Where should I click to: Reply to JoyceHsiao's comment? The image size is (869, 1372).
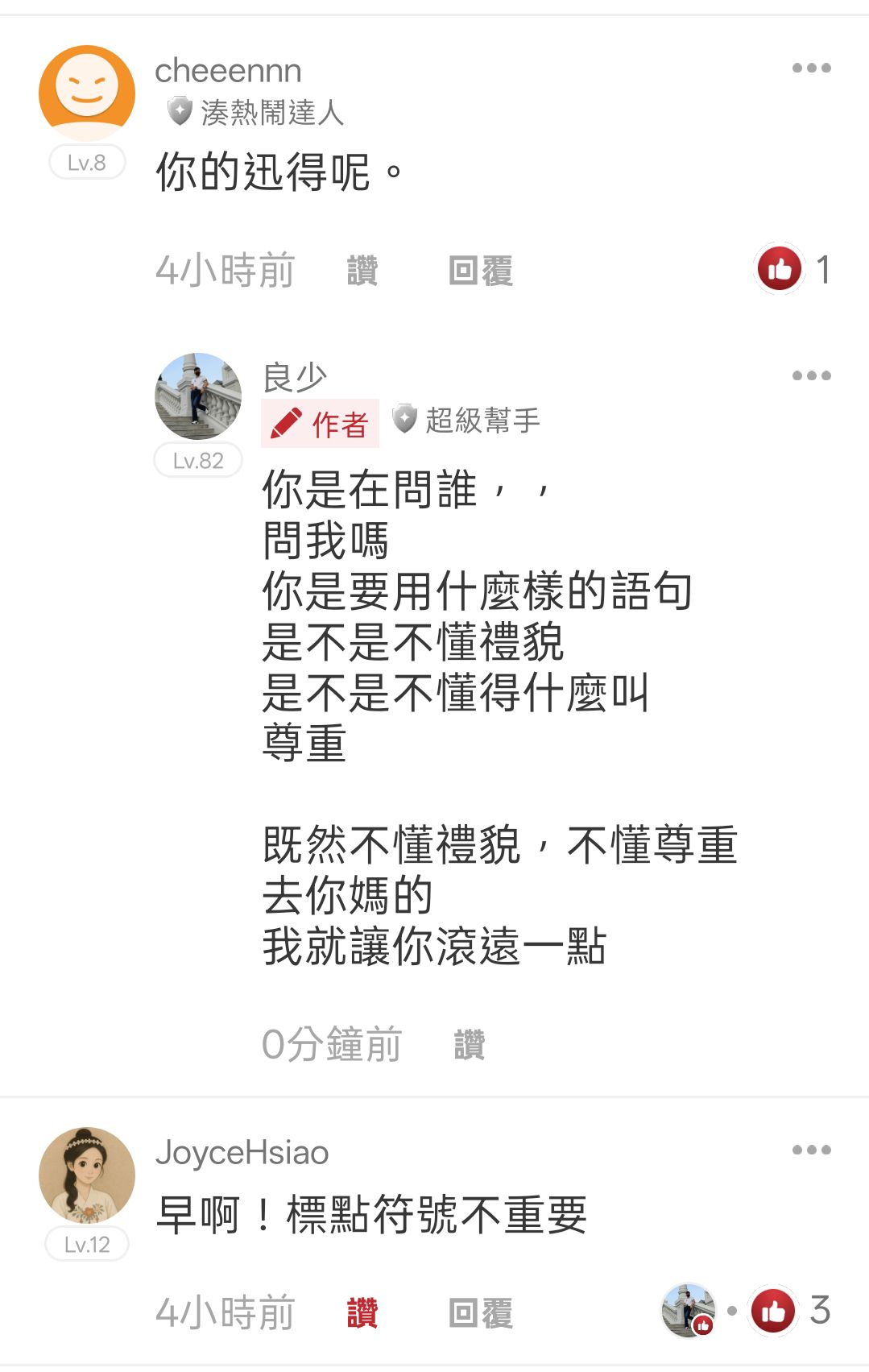pos(481,1312)
